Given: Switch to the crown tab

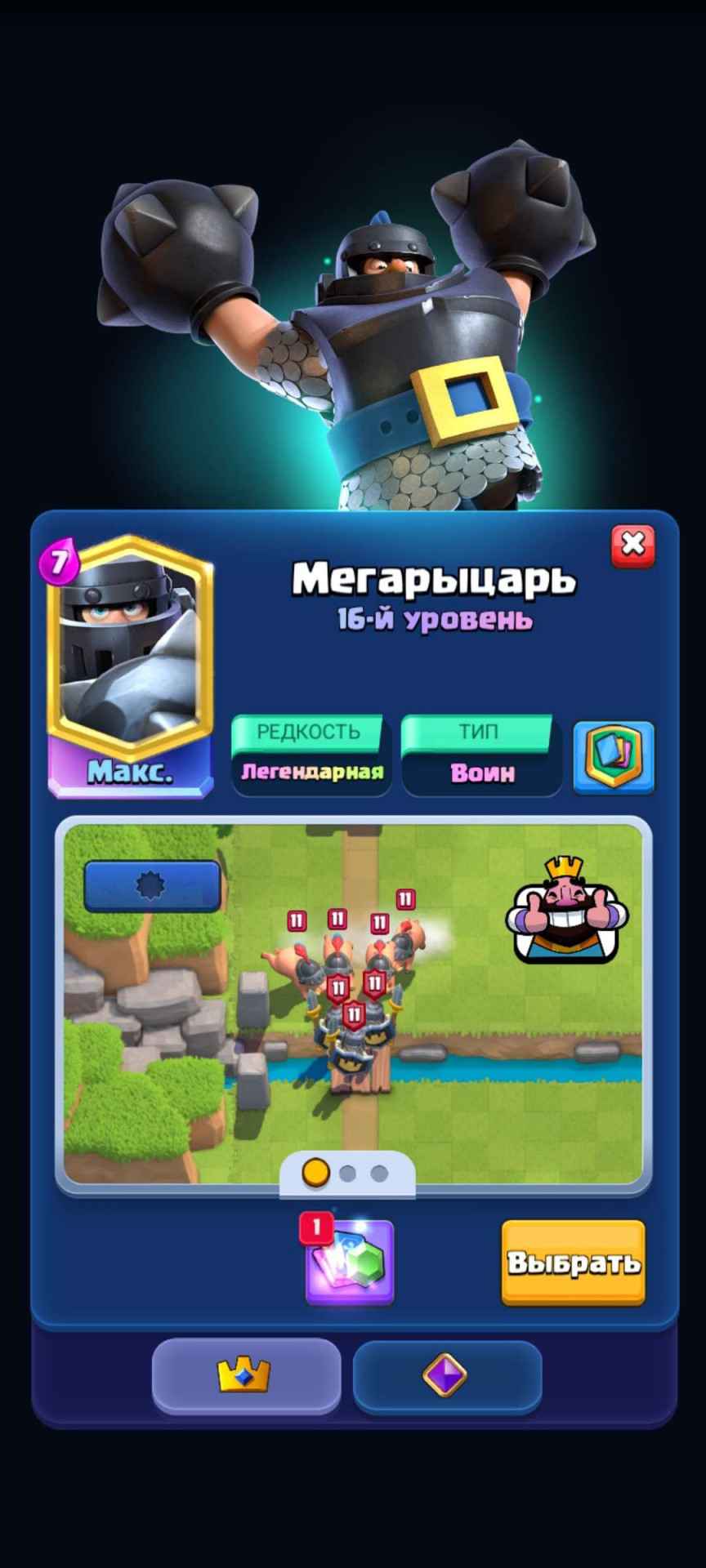Looking at the screenshot, I should [x=246, y=1375].
